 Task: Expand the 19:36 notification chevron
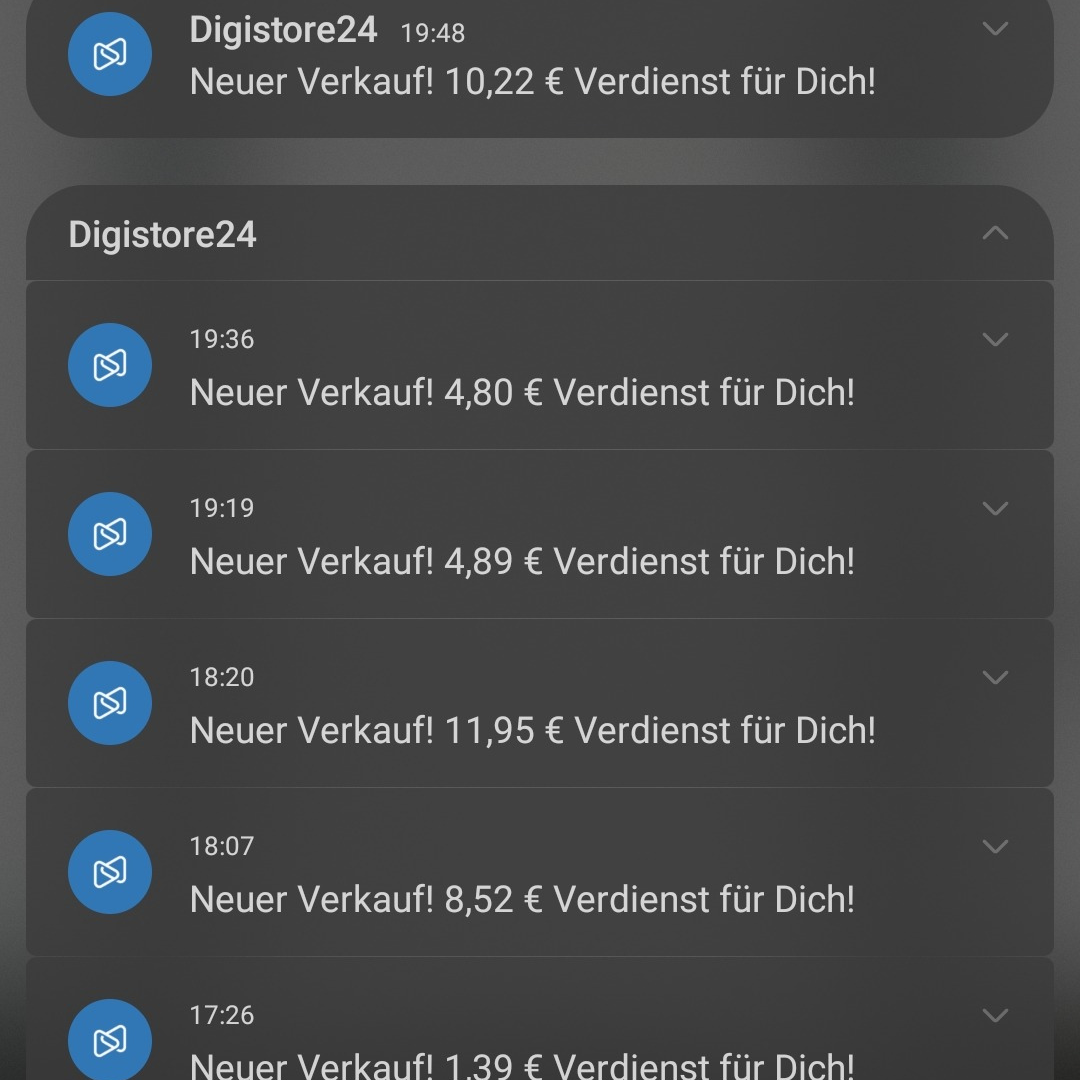click(995, 340)
